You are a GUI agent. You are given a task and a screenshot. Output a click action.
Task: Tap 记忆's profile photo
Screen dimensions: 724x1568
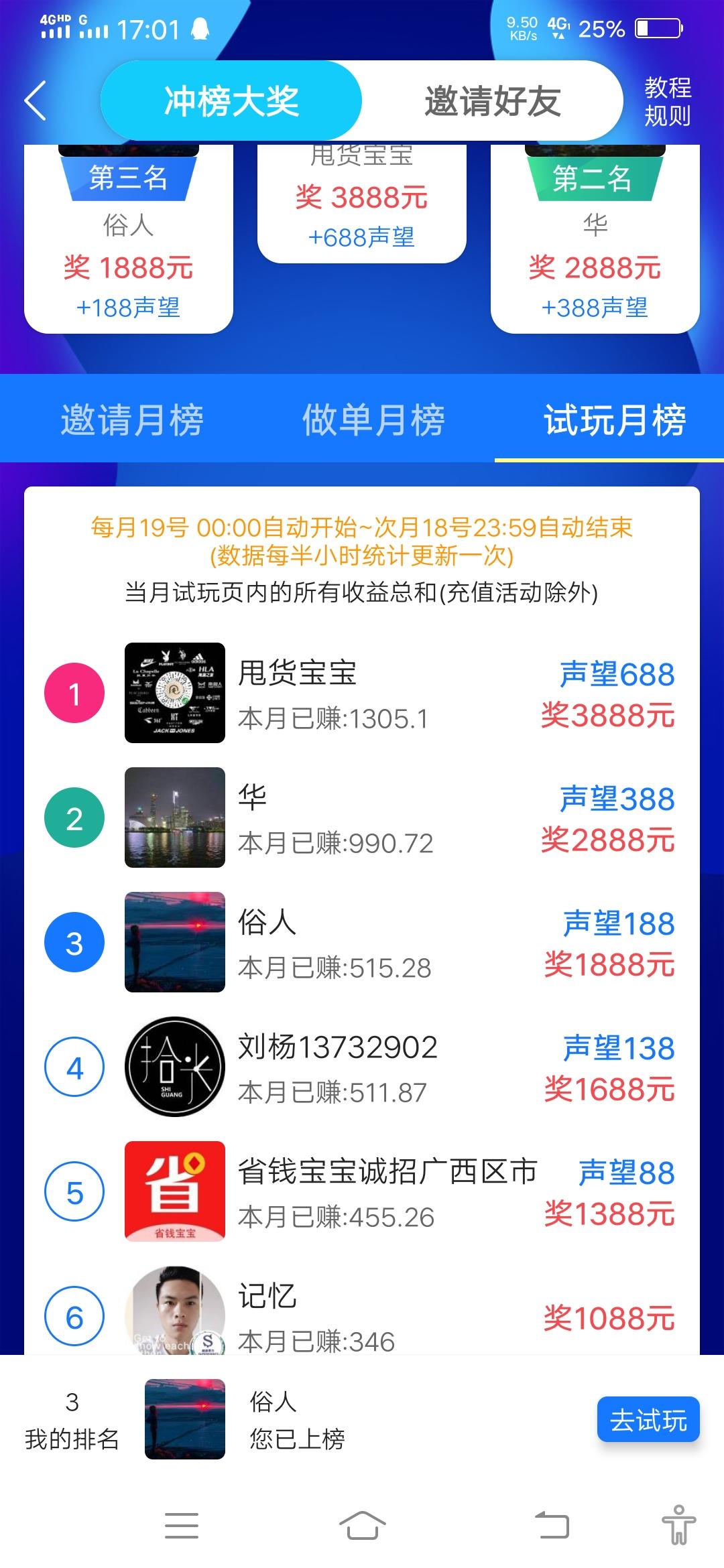(175, 1315)
